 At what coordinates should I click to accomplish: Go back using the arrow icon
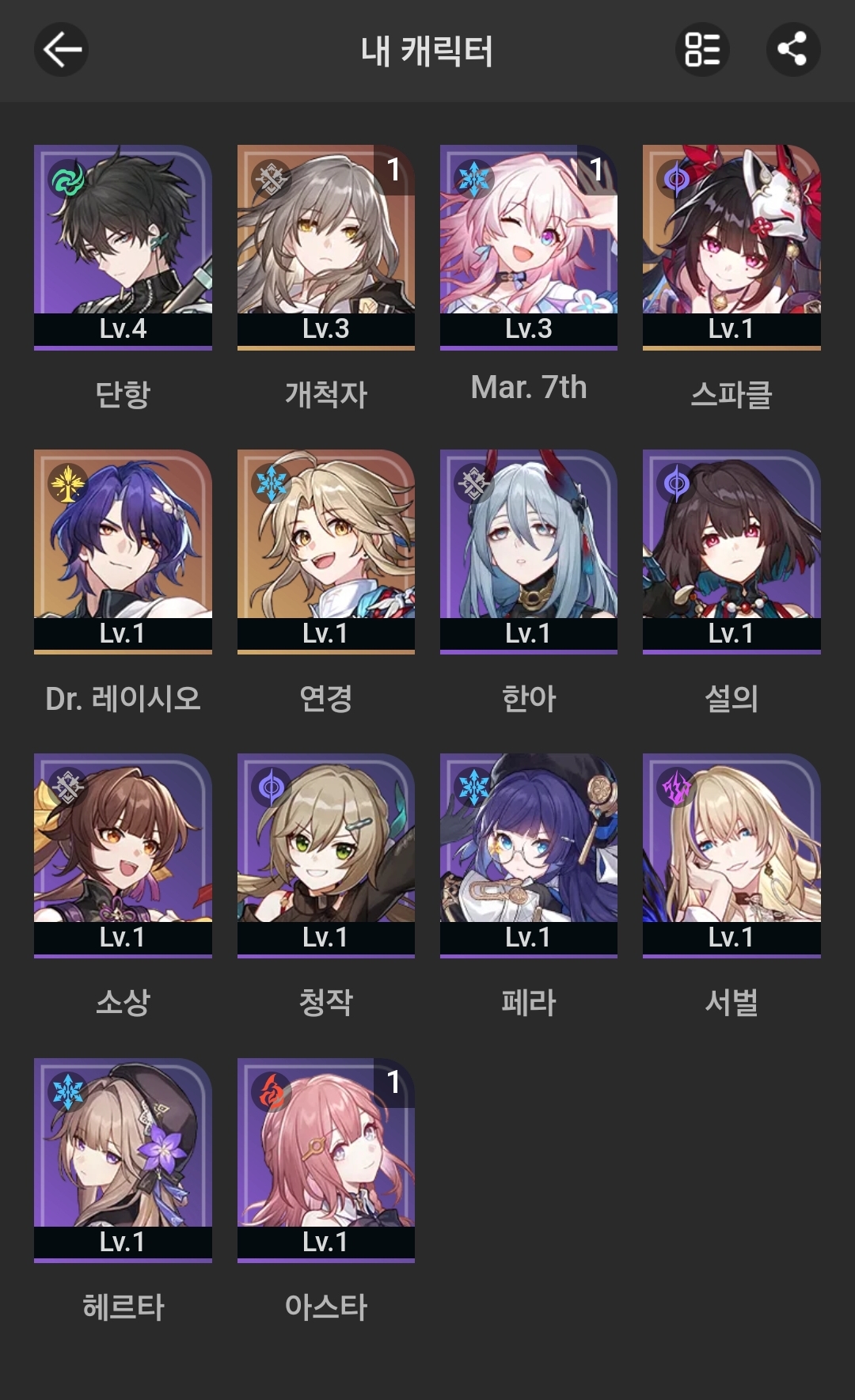click(x=61, y=50)
